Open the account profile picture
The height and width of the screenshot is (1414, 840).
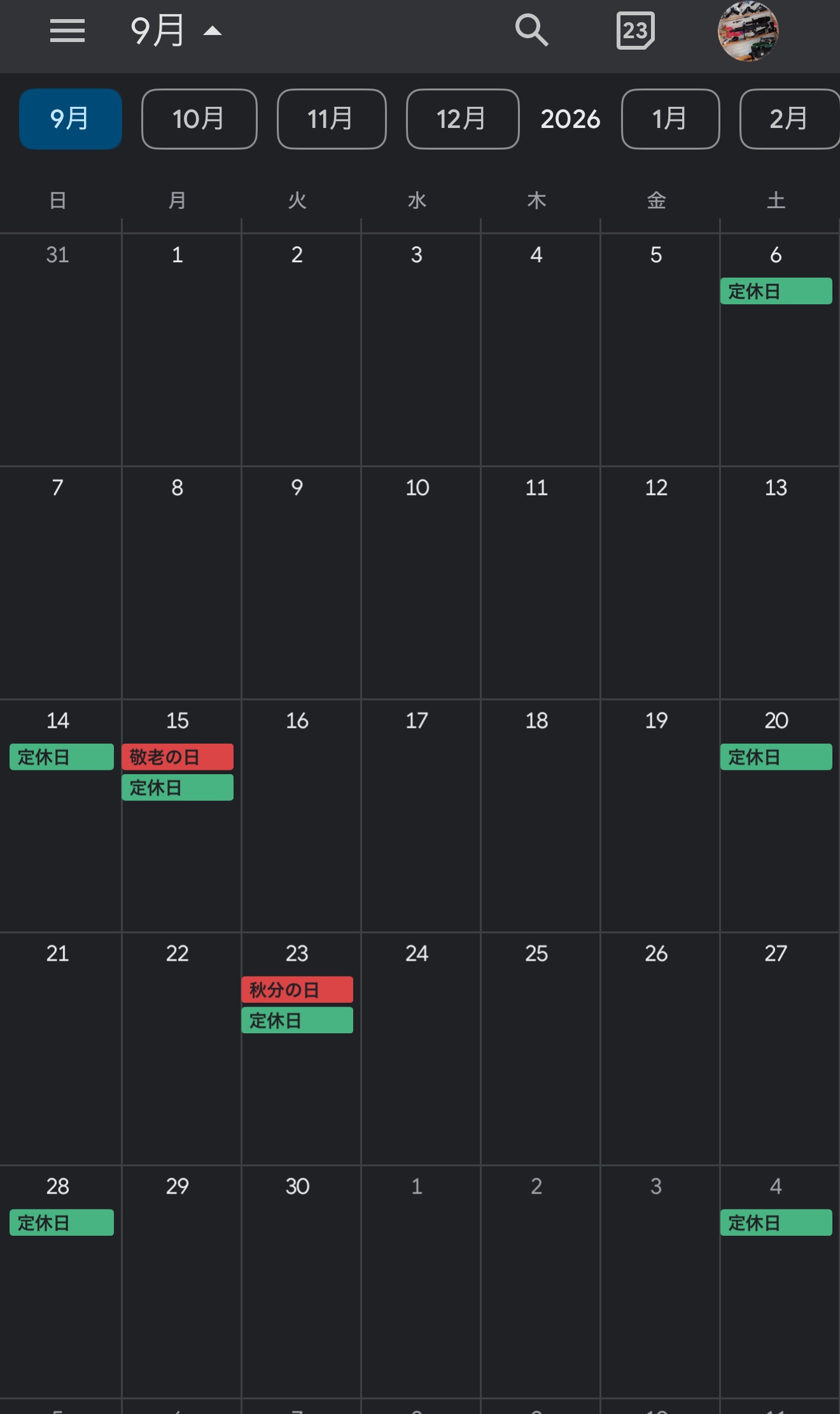tap(748, 31)
